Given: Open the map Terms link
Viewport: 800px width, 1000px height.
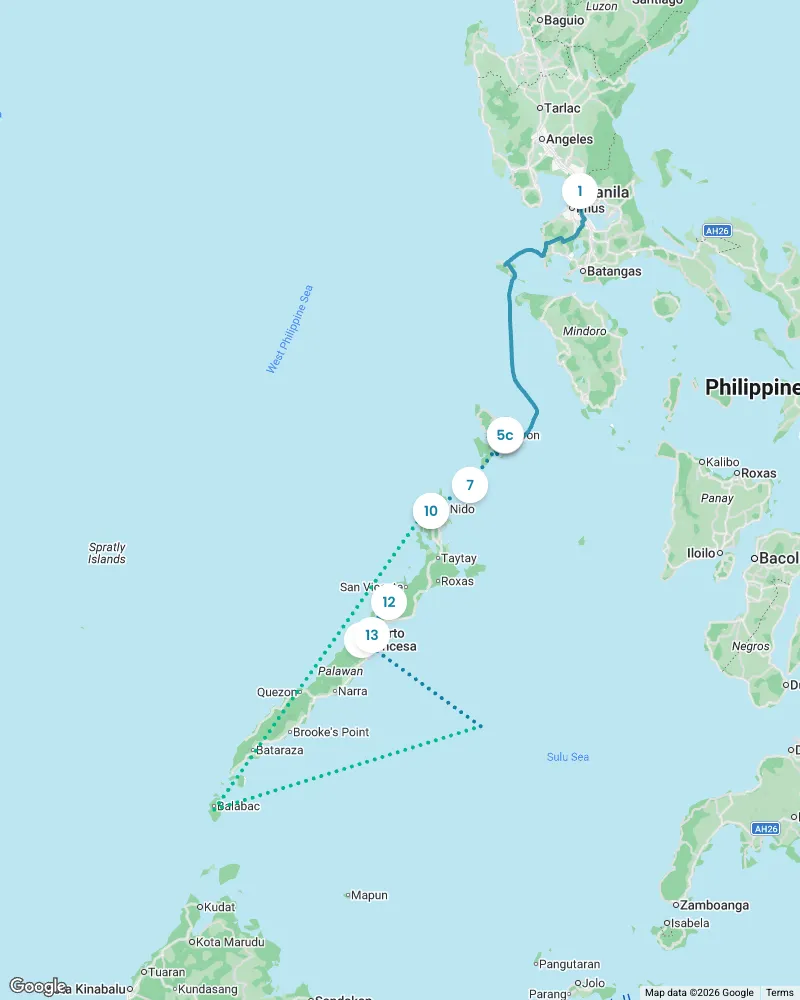Looking at the screenshot, I should [x=780, y=992].
